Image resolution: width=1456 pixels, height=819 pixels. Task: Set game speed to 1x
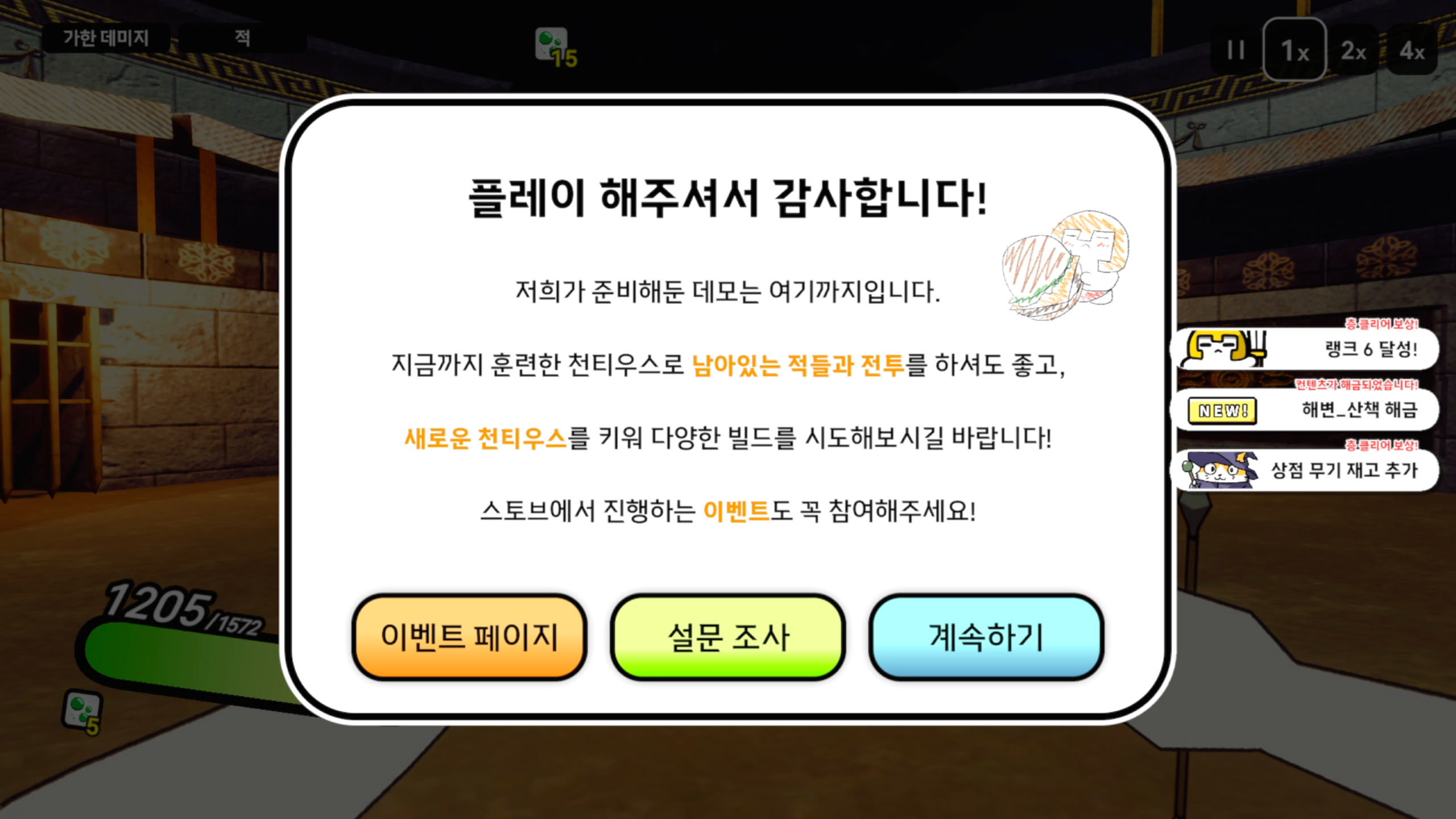point(1294,50)
